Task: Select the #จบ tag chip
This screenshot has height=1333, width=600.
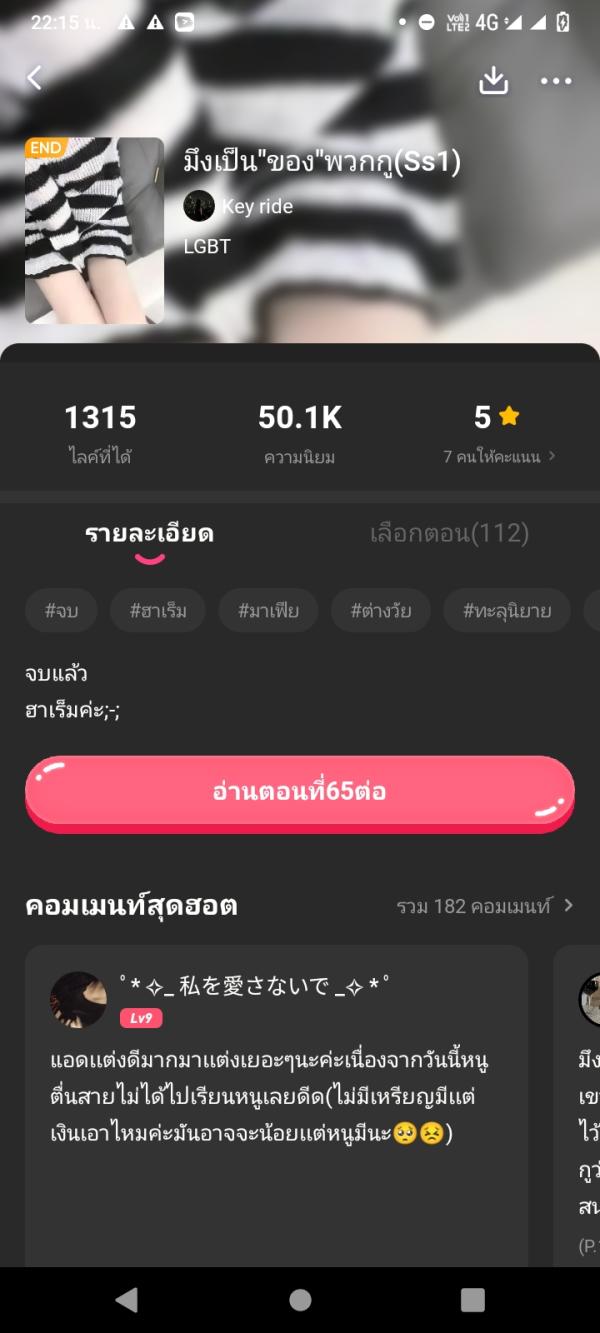Action: [61, 610]
